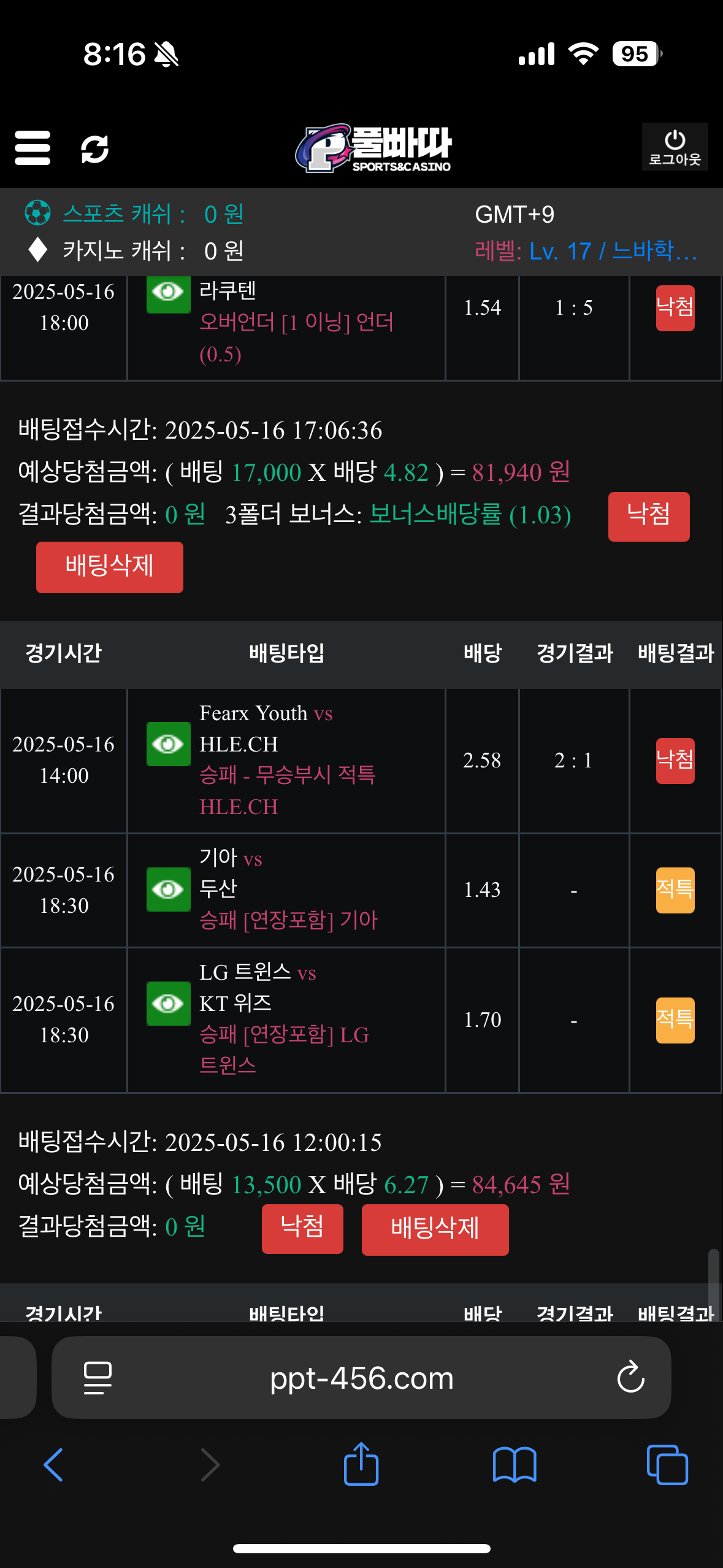View the LG 트윈스 vs KT 위즈 match

[168, 1003]
